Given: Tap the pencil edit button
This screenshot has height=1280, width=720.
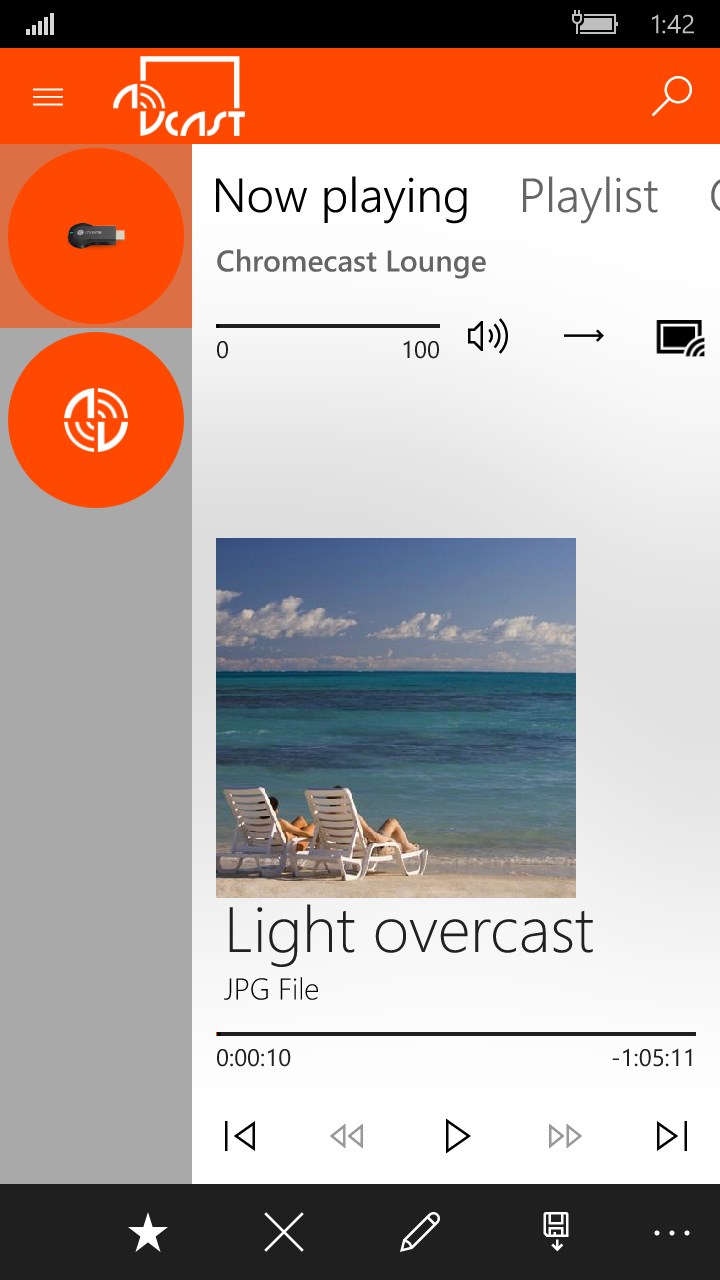Looking at the screenshot, I should tap(420, 1233).
